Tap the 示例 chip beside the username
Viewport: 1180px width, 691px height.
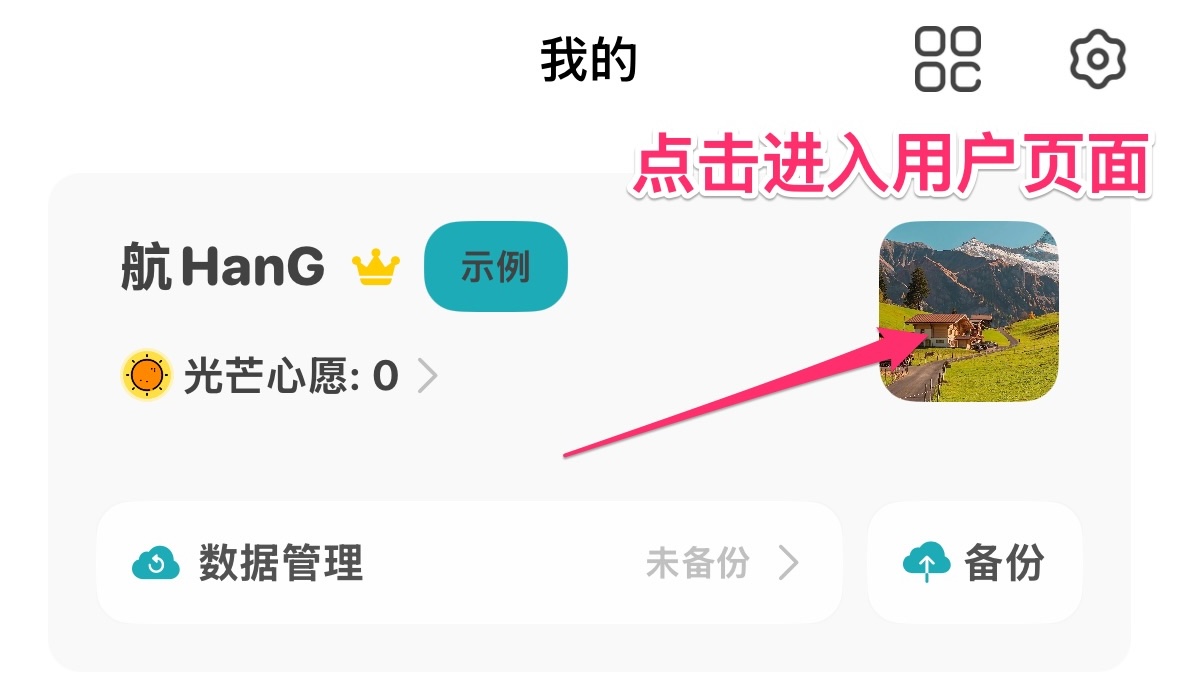[496, 267]
